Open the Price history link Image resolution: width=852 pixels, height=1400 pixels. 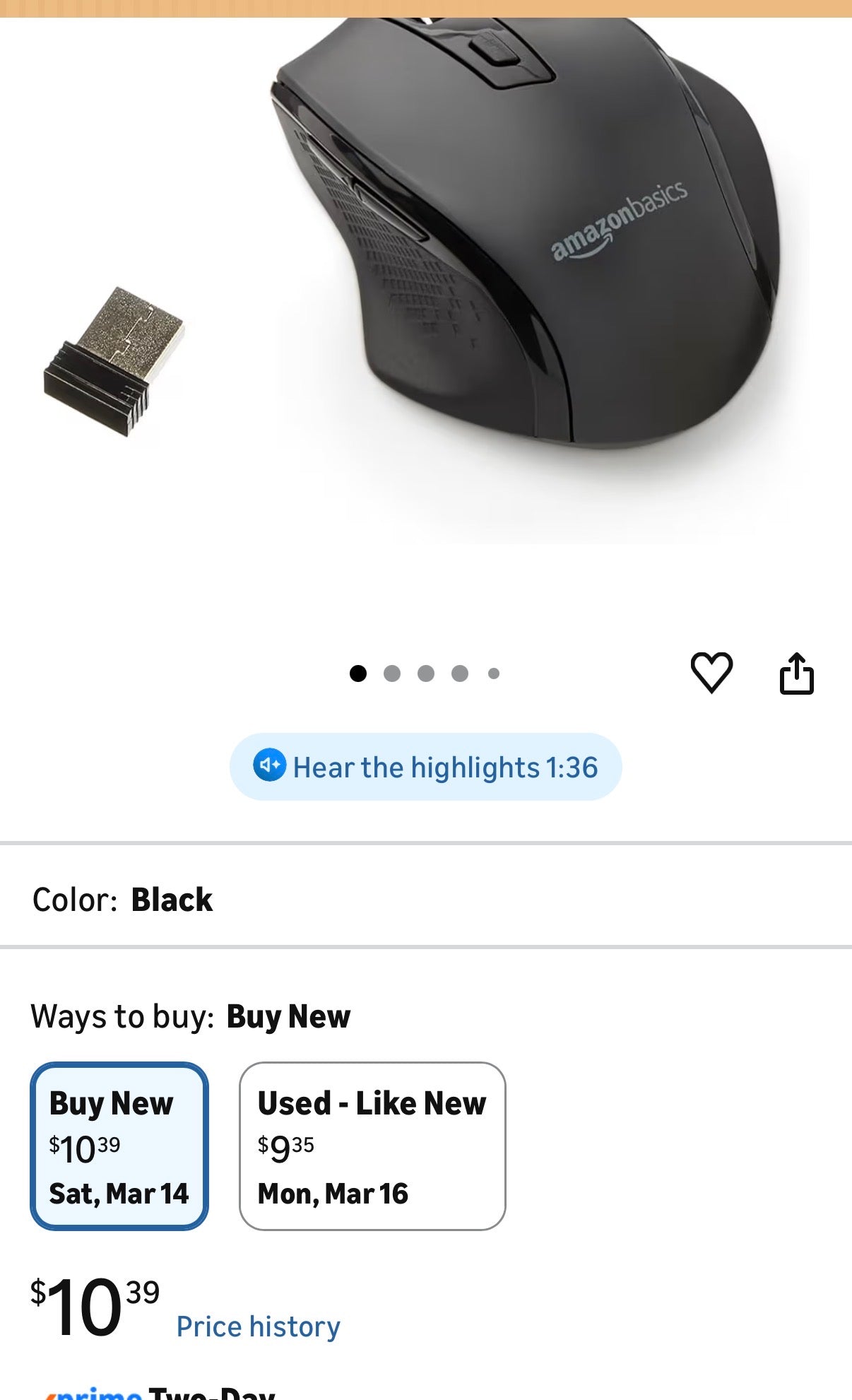pyautogui.click(x=258, y=1327)
